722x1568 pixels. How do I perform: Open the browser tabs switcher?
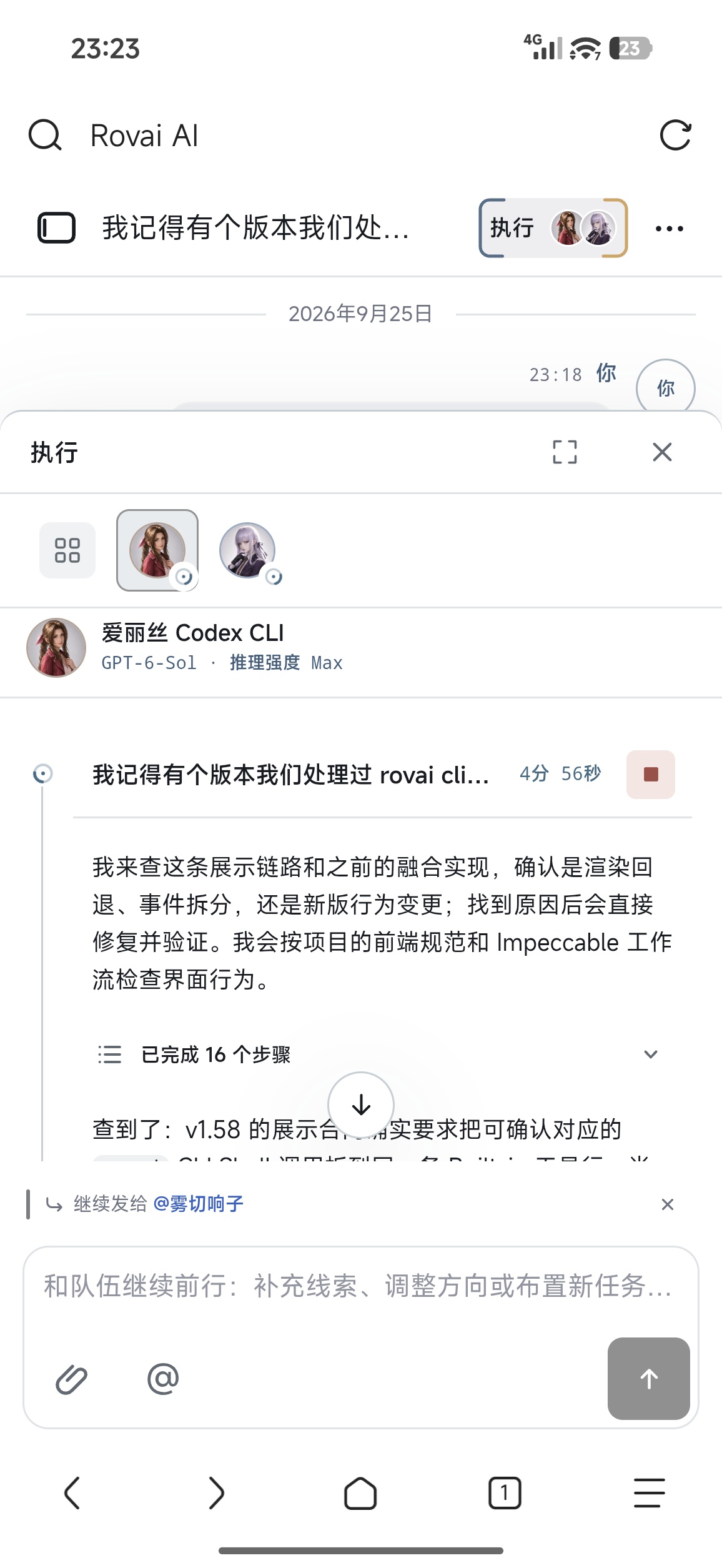505,1493
